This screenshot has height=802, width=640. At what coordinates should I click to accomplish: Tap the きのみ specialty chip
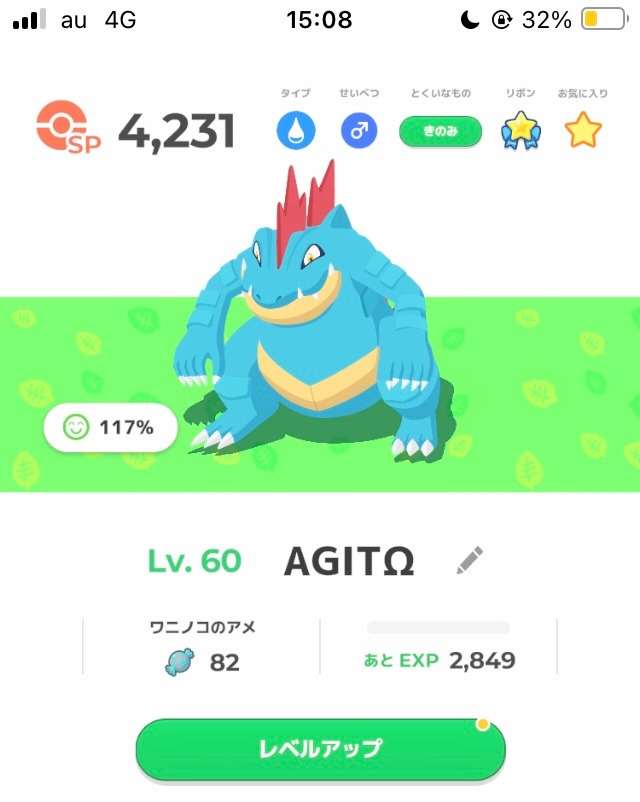tap(440, 131)
